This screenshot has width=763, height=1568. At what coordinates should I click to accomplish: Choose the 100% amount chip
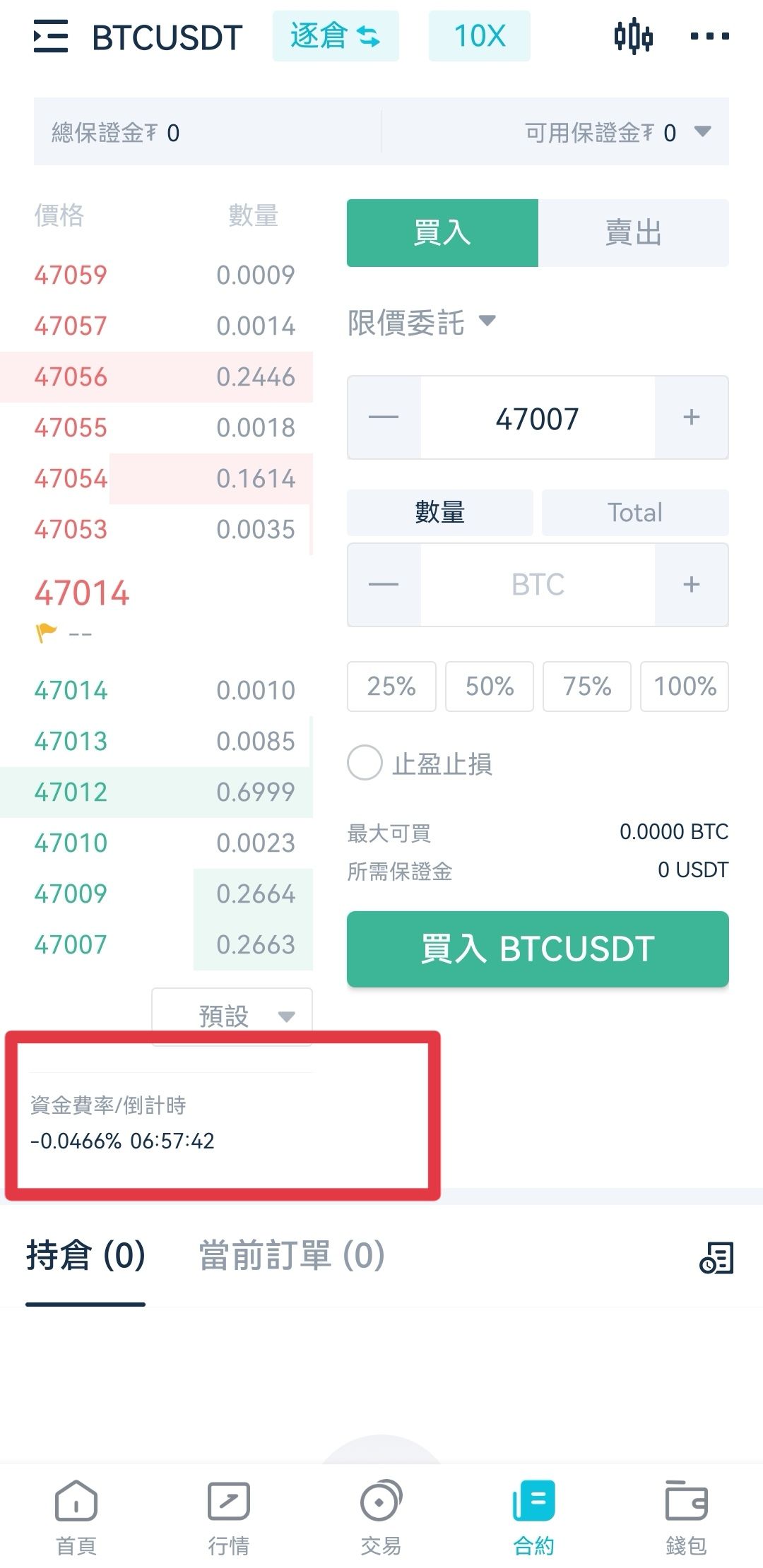[x=685, y=686]
